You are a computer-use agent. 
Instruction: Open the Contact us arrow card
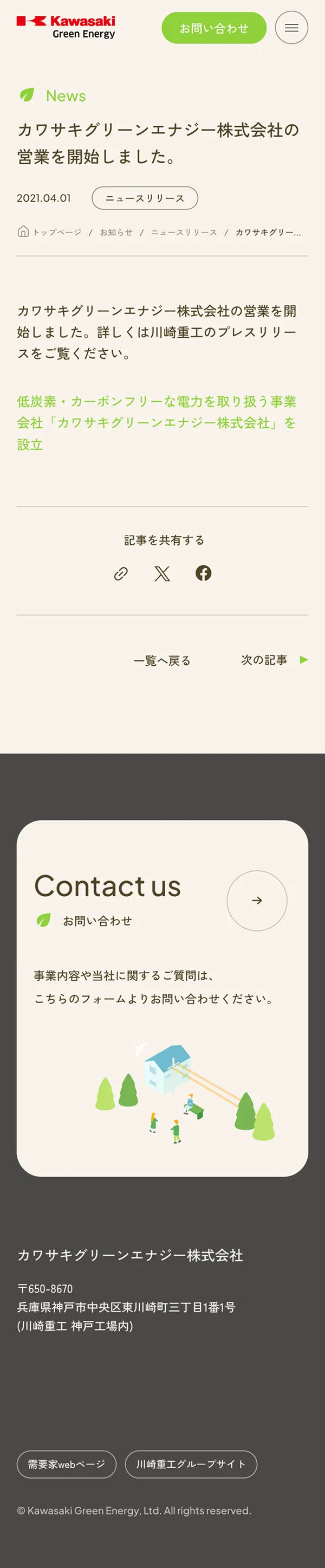pos(257,900)
